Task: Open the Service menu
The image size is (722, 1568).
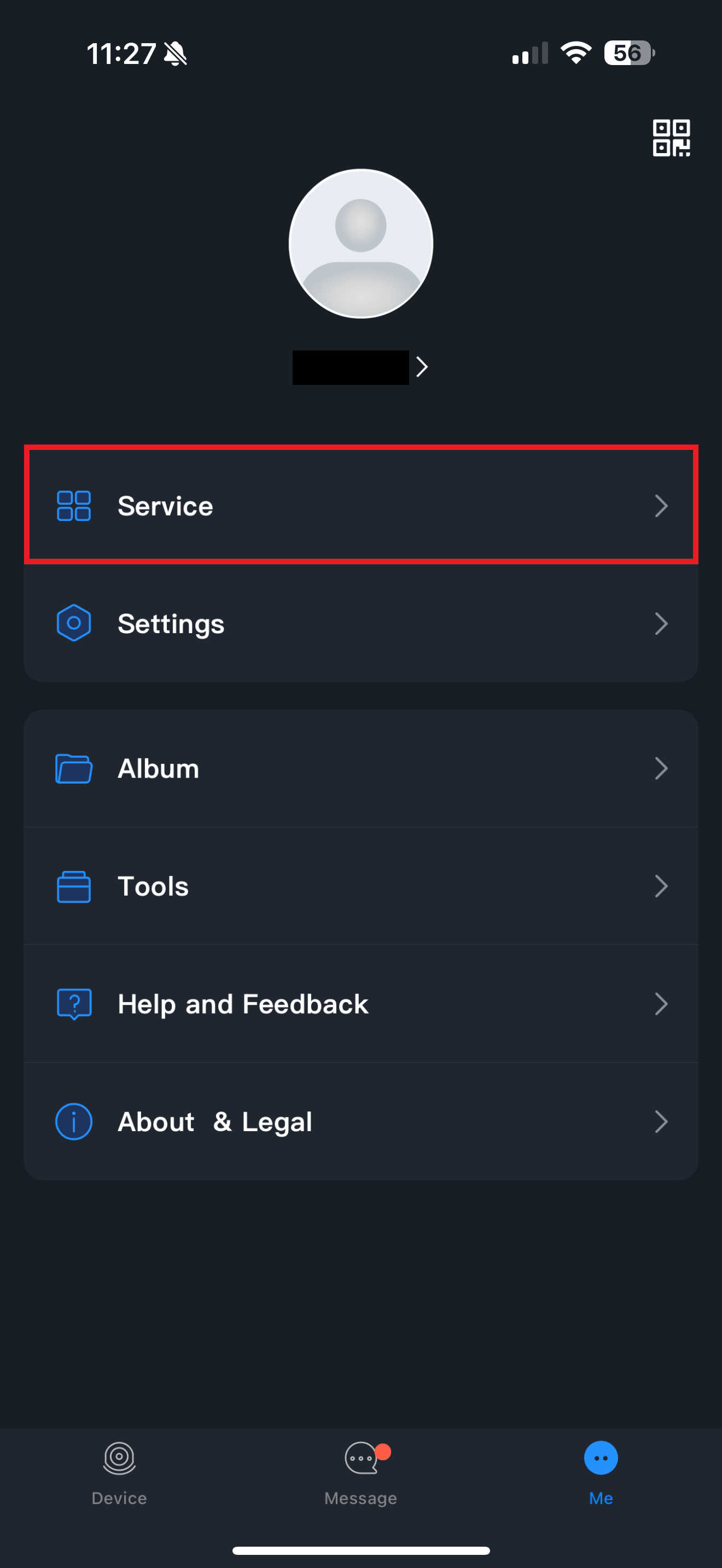Action: [361, 506]
